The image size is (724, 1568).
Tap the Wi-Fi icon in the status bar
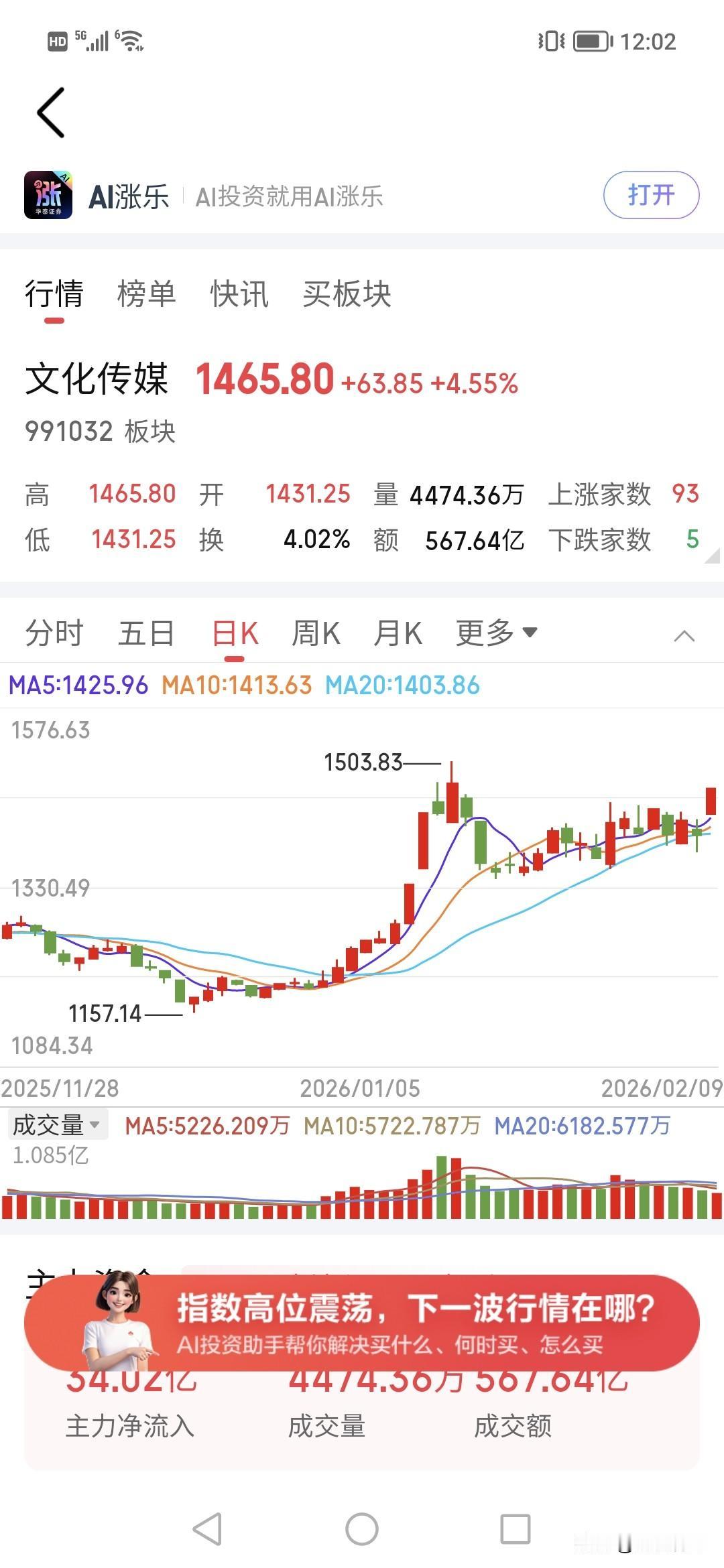(133, 42)
